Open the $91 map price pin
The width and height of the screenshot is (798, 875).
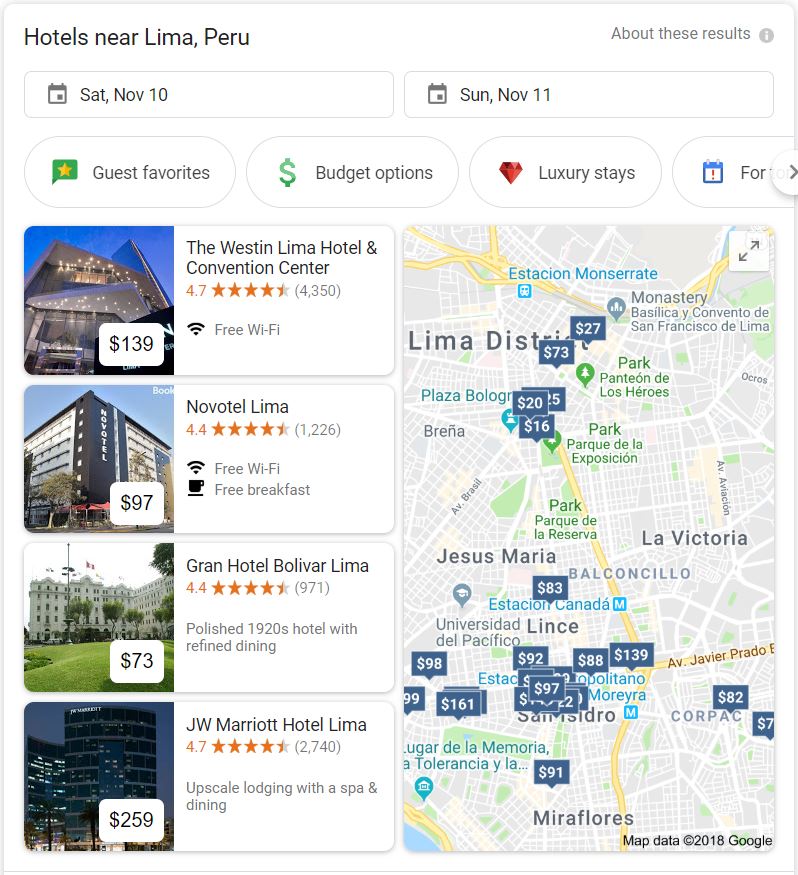pos(551,772)
